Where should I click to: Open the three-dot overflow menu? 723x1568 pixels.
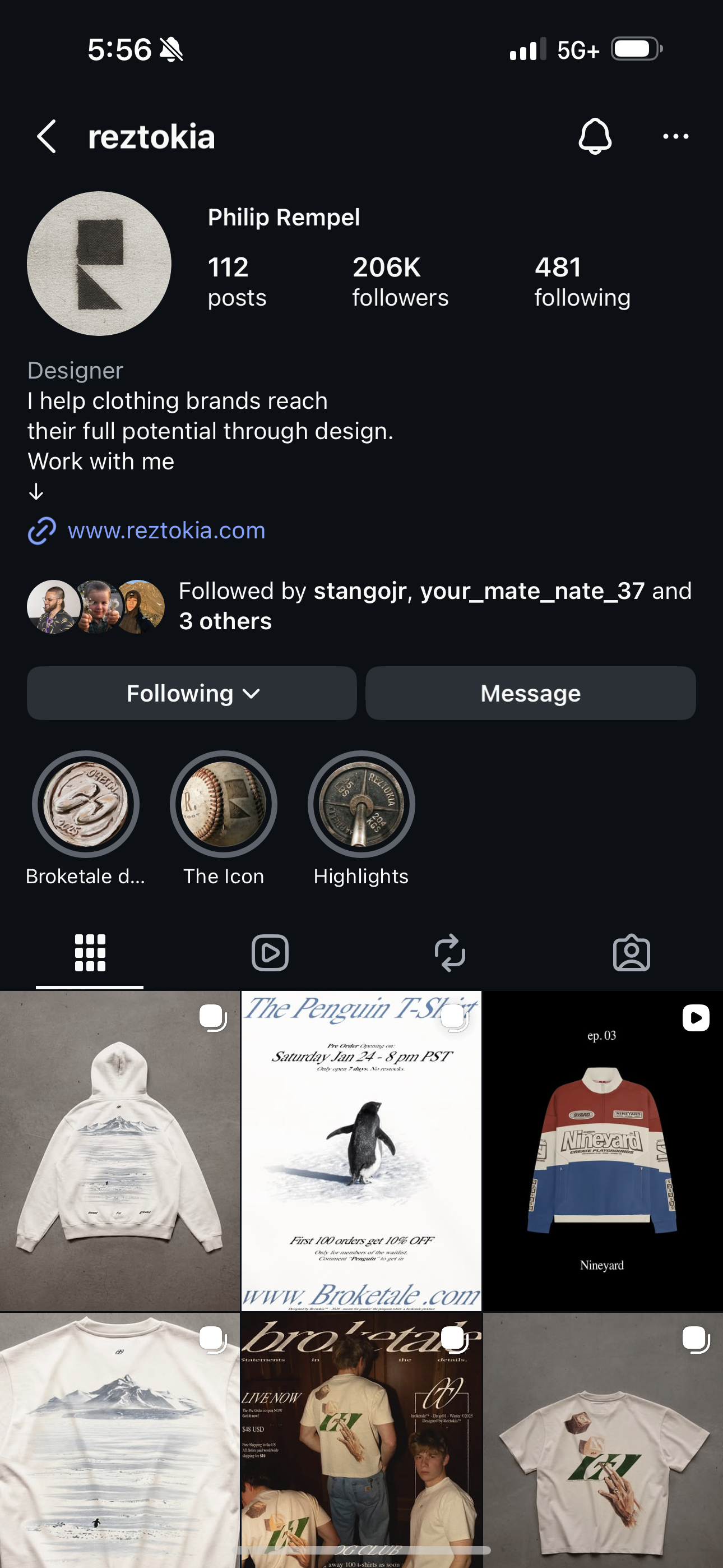click(x=675, y=136)
